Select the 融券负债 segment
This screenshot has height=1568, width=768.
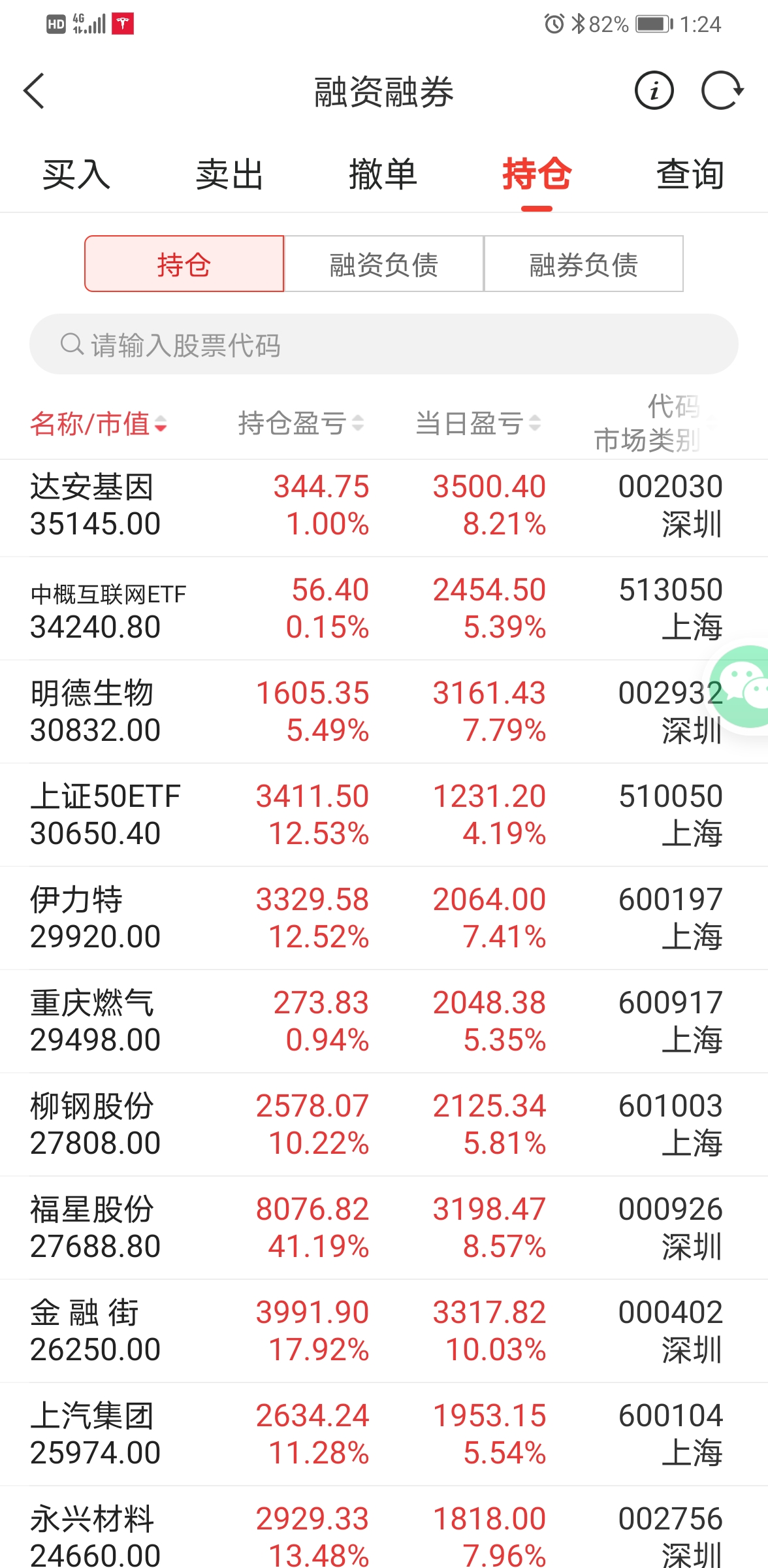(583, 264)
